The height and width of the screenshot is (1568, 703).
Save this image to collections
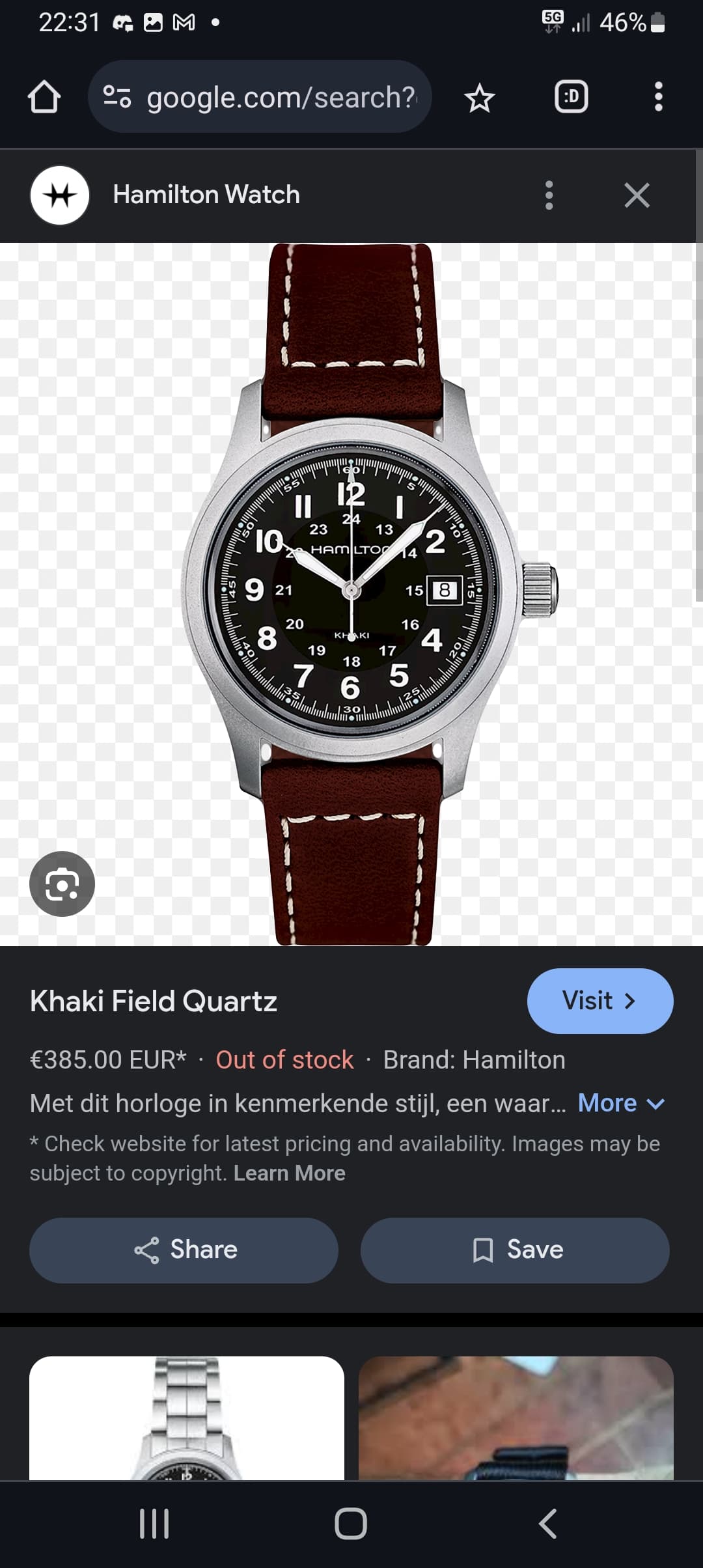point(515,1250)
